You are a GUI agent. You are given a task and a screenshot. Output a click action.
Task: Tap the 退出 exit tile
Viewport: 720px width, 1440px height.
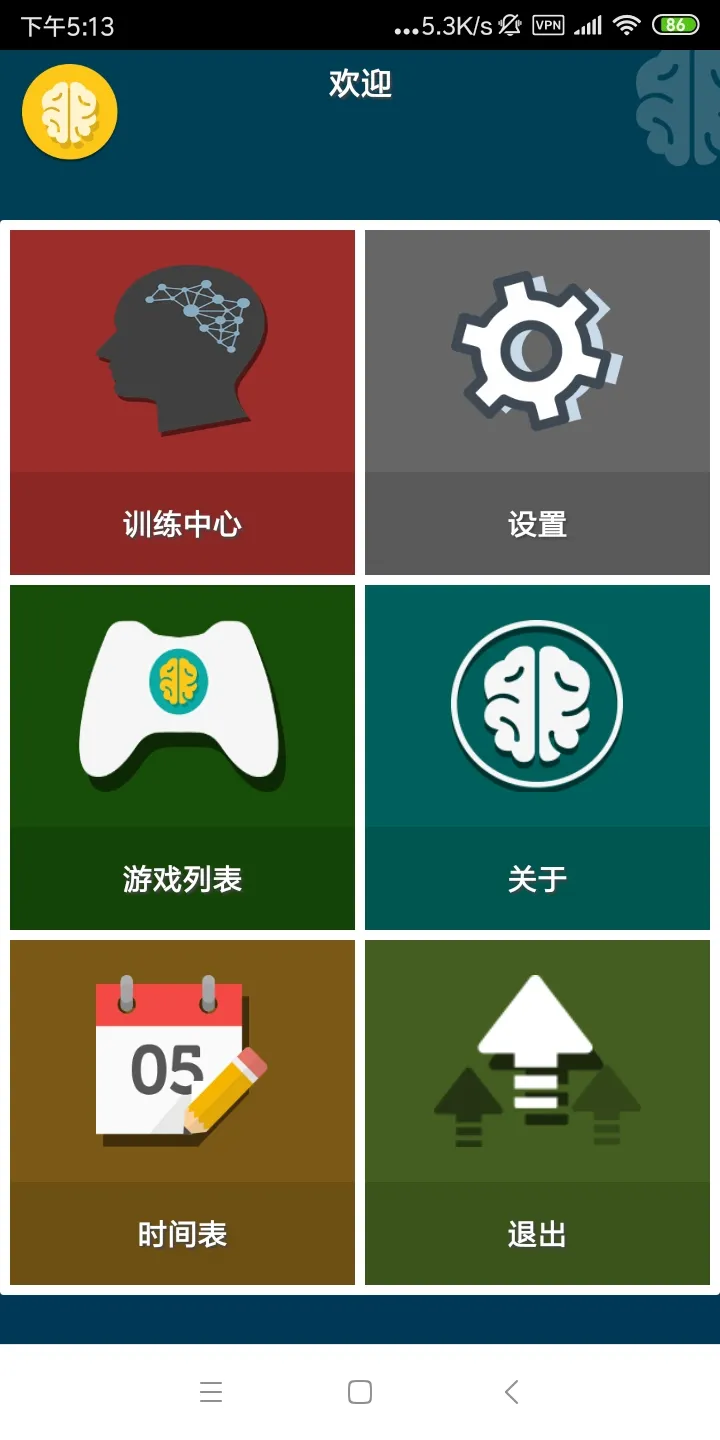tap(537, 1112)
